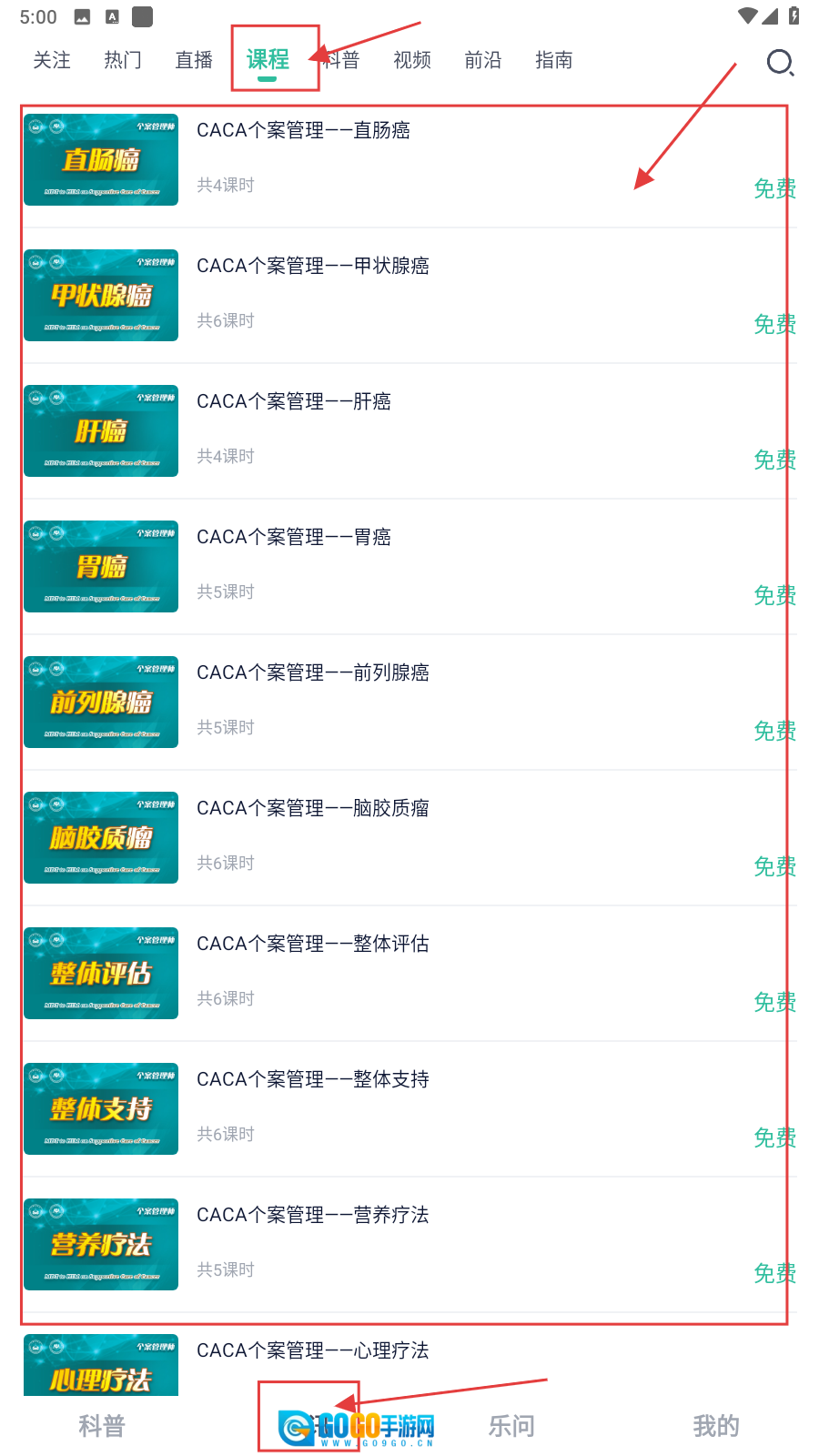Go to the 我的 profile tab
This screenshot has width=819, height=1456.
click(x=716, y=1425)
